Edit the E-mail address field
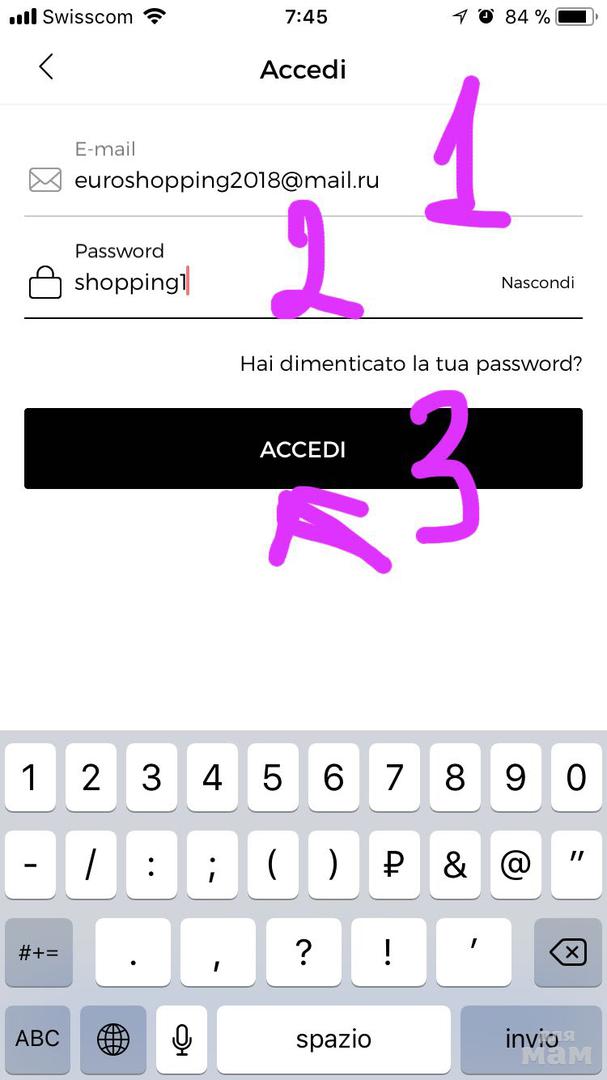 coord(226,181)
